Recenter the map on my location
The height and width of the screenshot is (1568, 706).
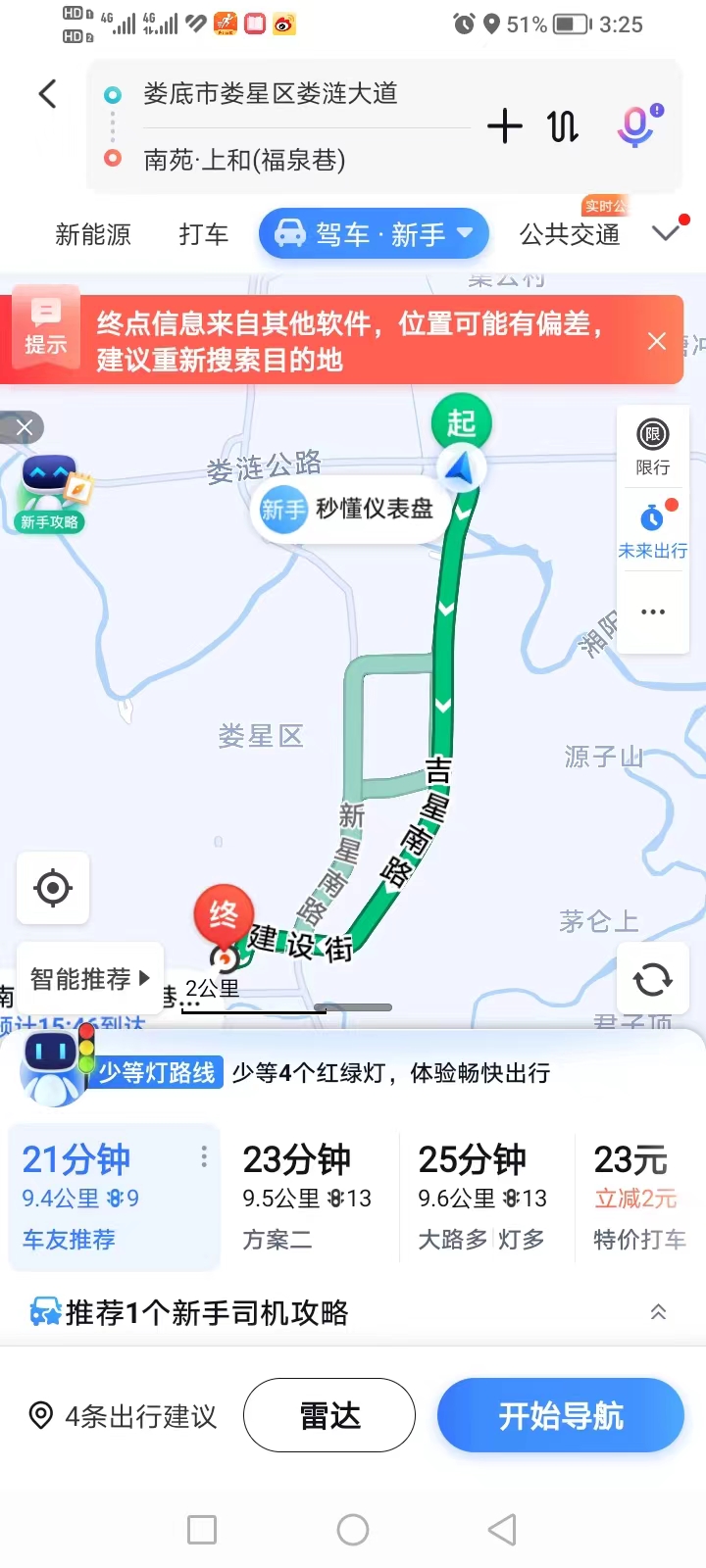(x=53, y=888)
